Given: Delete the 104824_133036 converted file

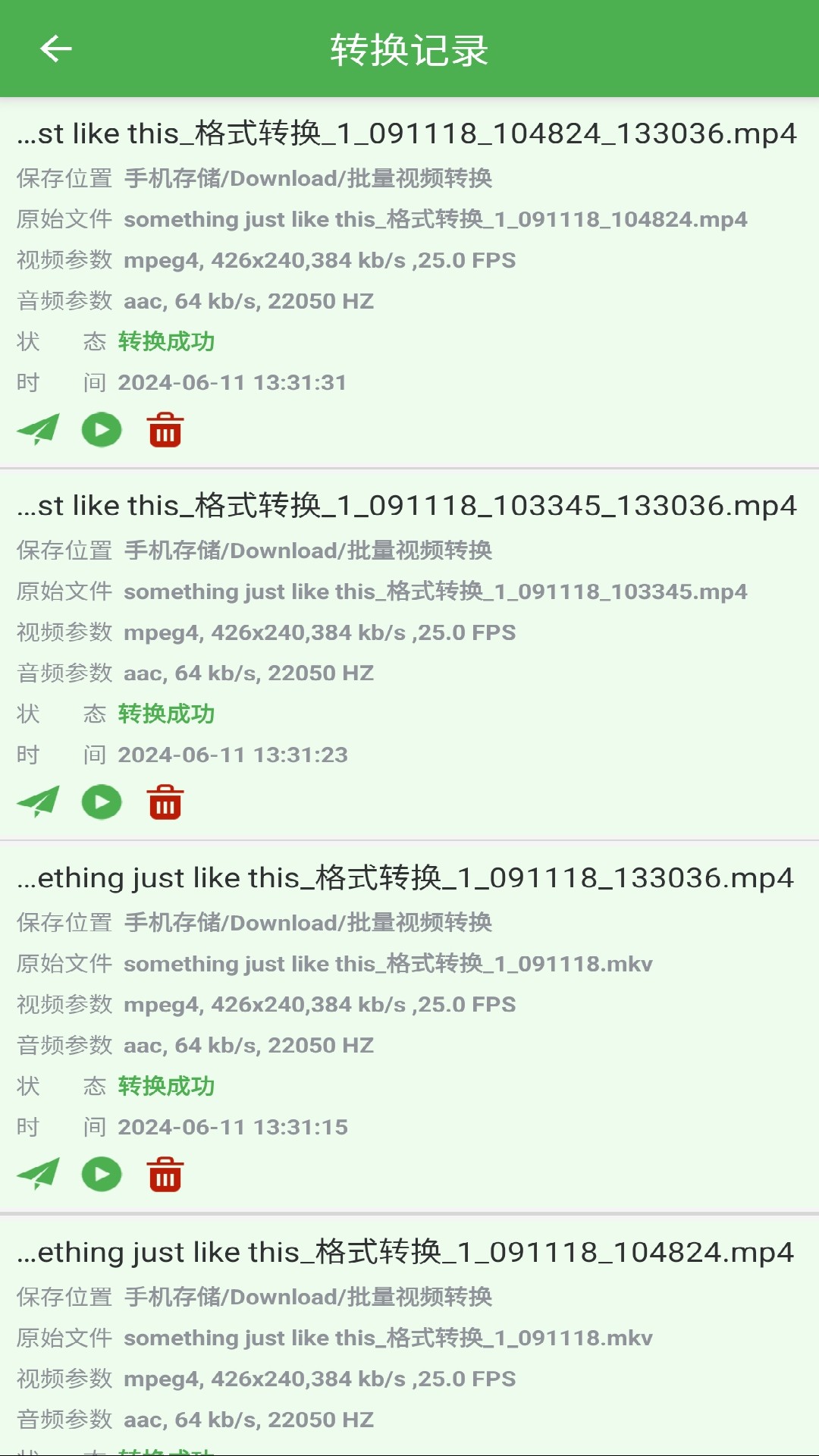Looking at the screenshot, I should point(165,429).
